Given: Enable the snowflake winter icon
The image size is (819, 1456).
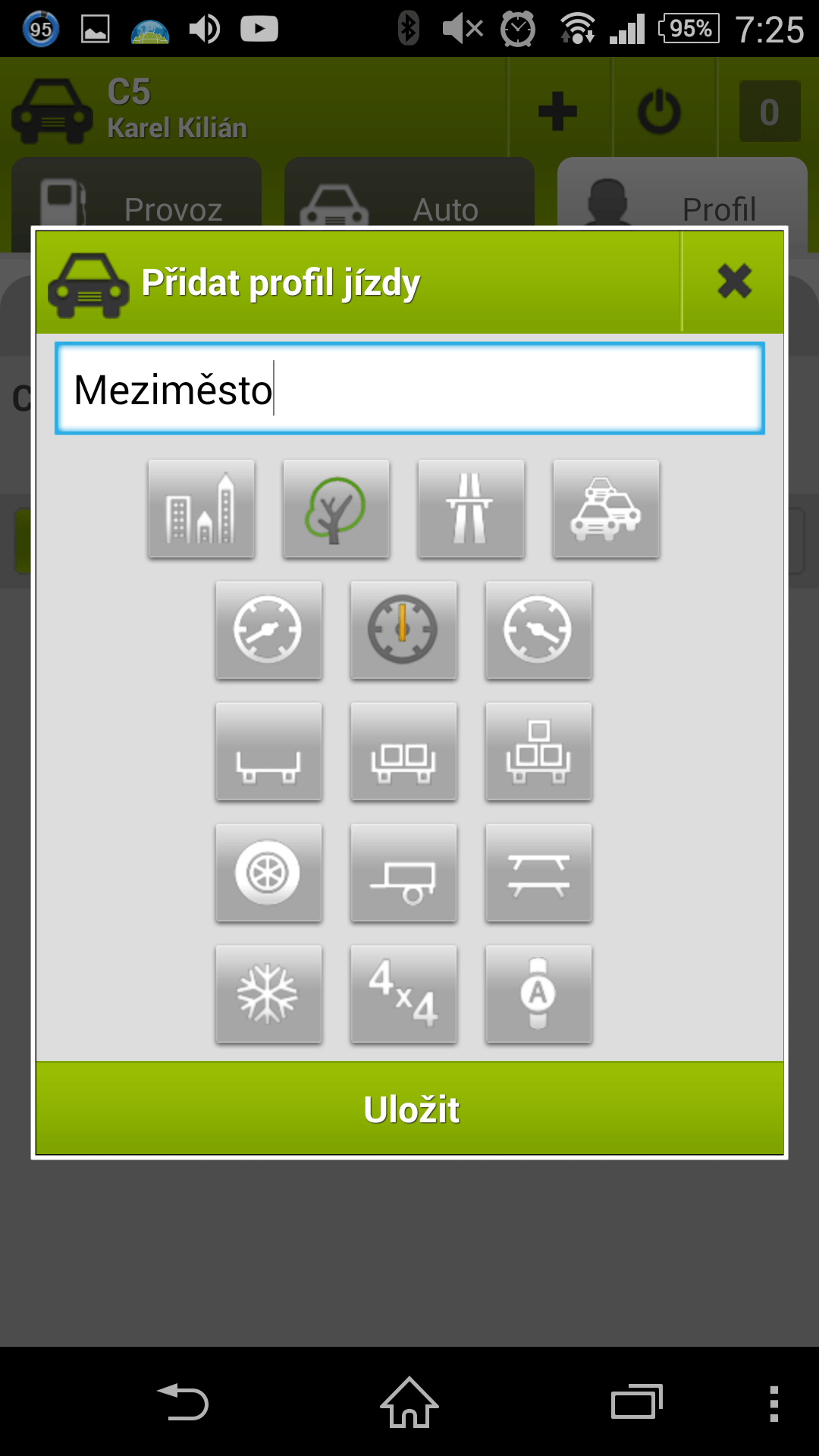Looking at the screenshot, I should click(268, 994).
